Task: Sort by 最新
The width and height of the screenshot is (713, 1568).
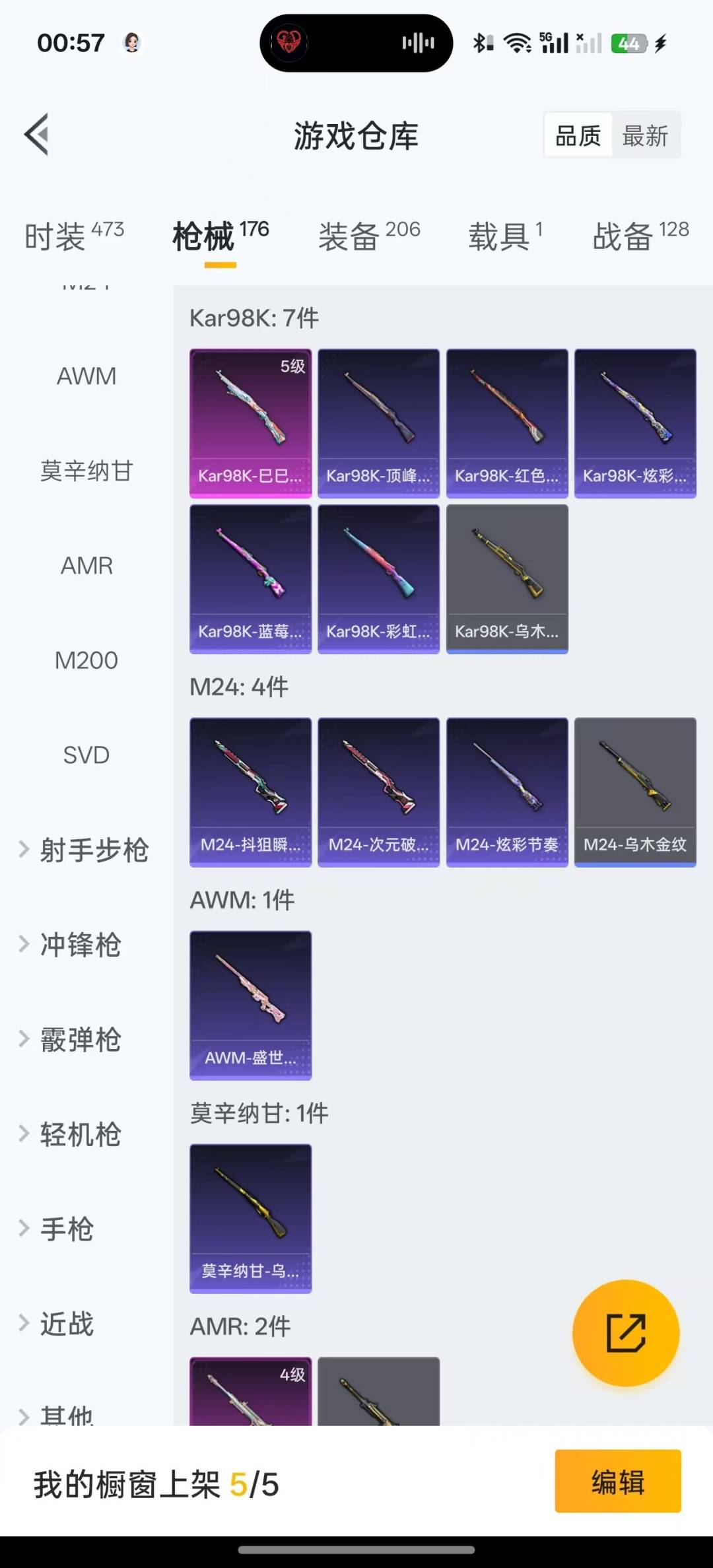Action: point(645,136)
